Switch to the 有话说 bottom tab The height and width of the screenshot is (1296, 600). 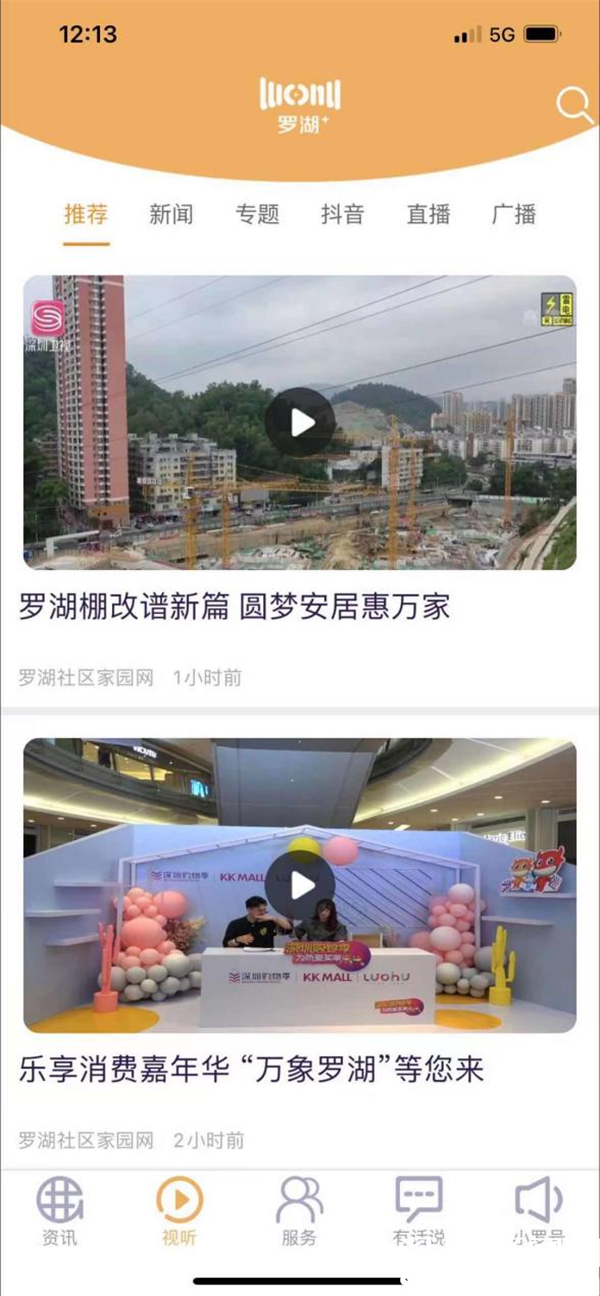[419, 1212]
